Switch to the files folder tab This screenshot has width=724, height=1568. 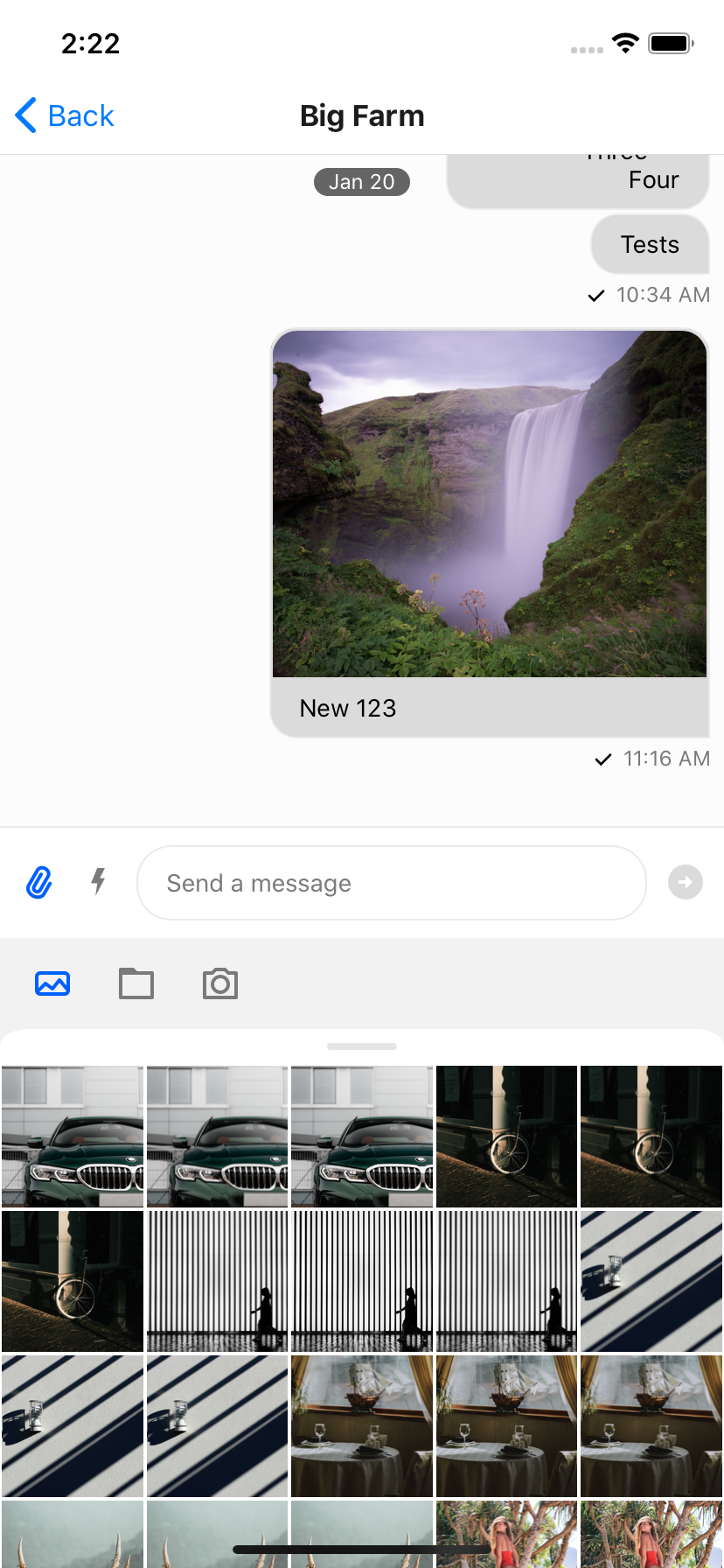pos(136,983)
